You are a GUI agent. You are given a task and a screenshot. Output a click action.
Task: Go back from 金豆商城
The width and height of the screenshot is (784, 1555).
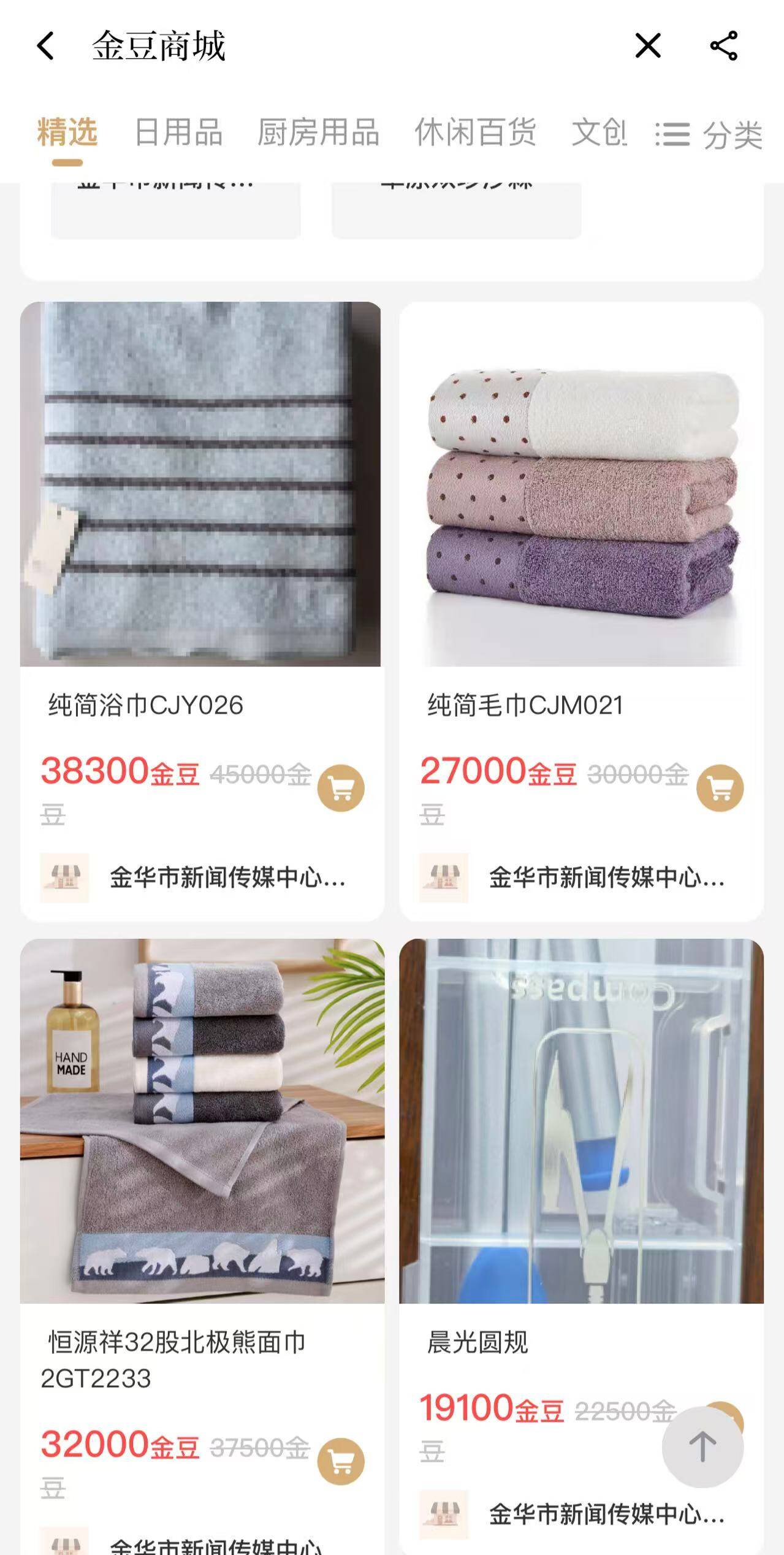coord(46,46)
